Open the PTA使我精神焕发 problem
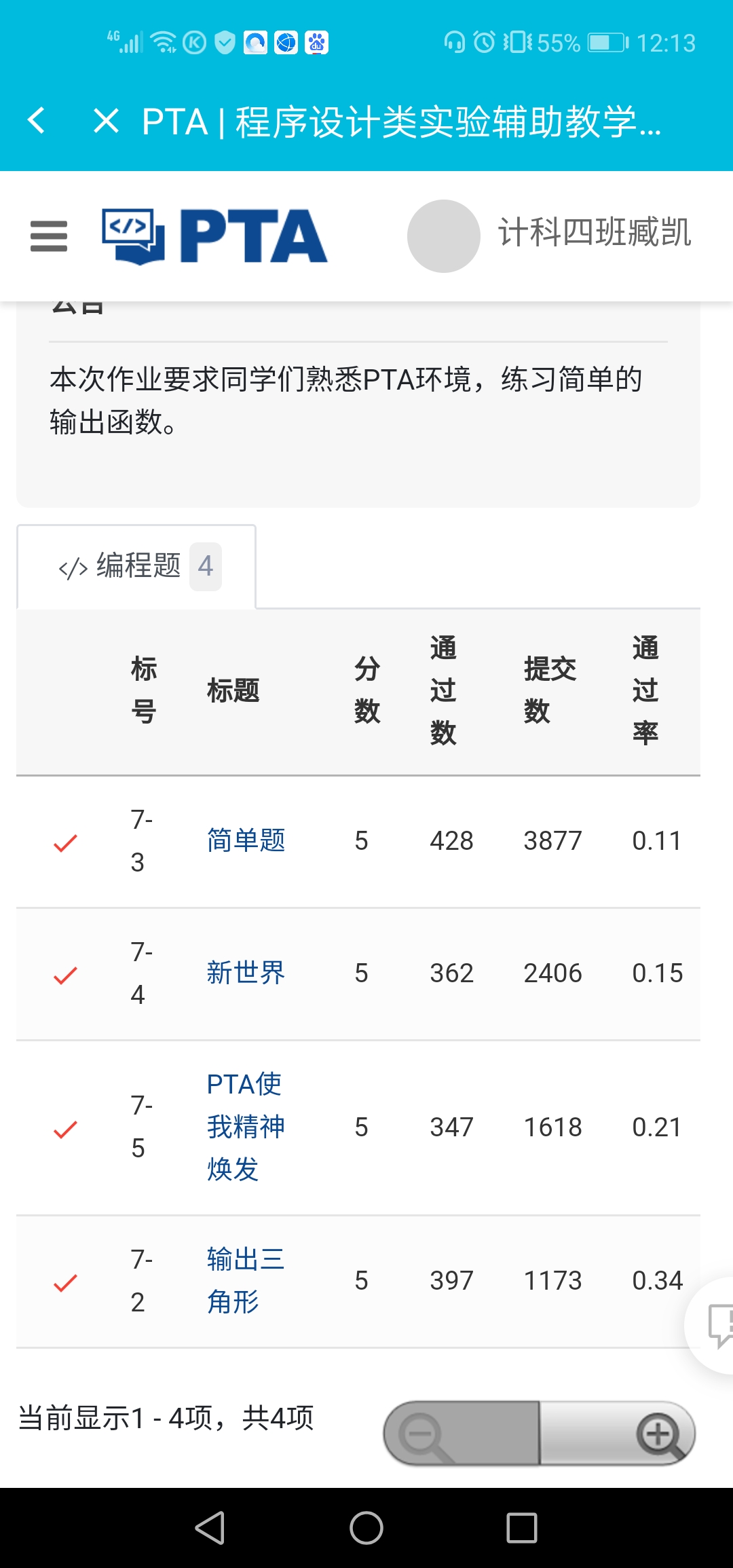Viewport: 733px width, 1568px height. [244, 1127]
